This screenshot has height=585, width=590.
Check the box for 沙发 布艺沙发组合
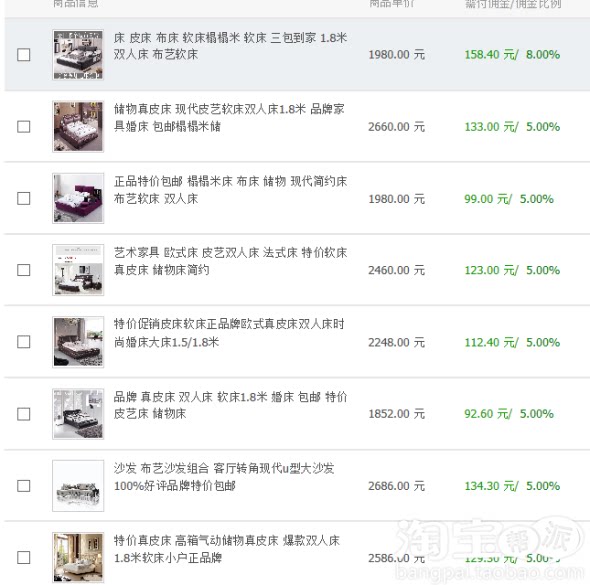[24, 486]
